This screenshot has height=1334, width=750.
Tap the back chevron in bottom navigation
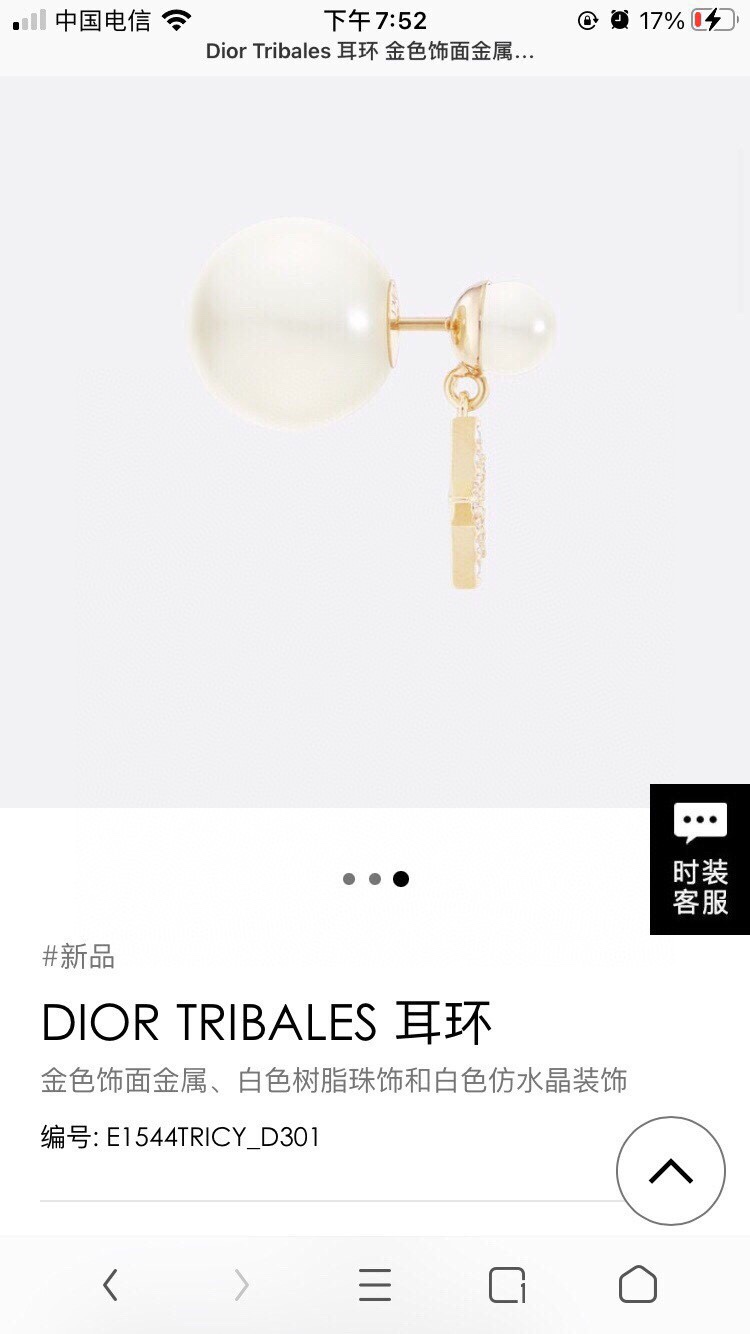[112, 1285]
